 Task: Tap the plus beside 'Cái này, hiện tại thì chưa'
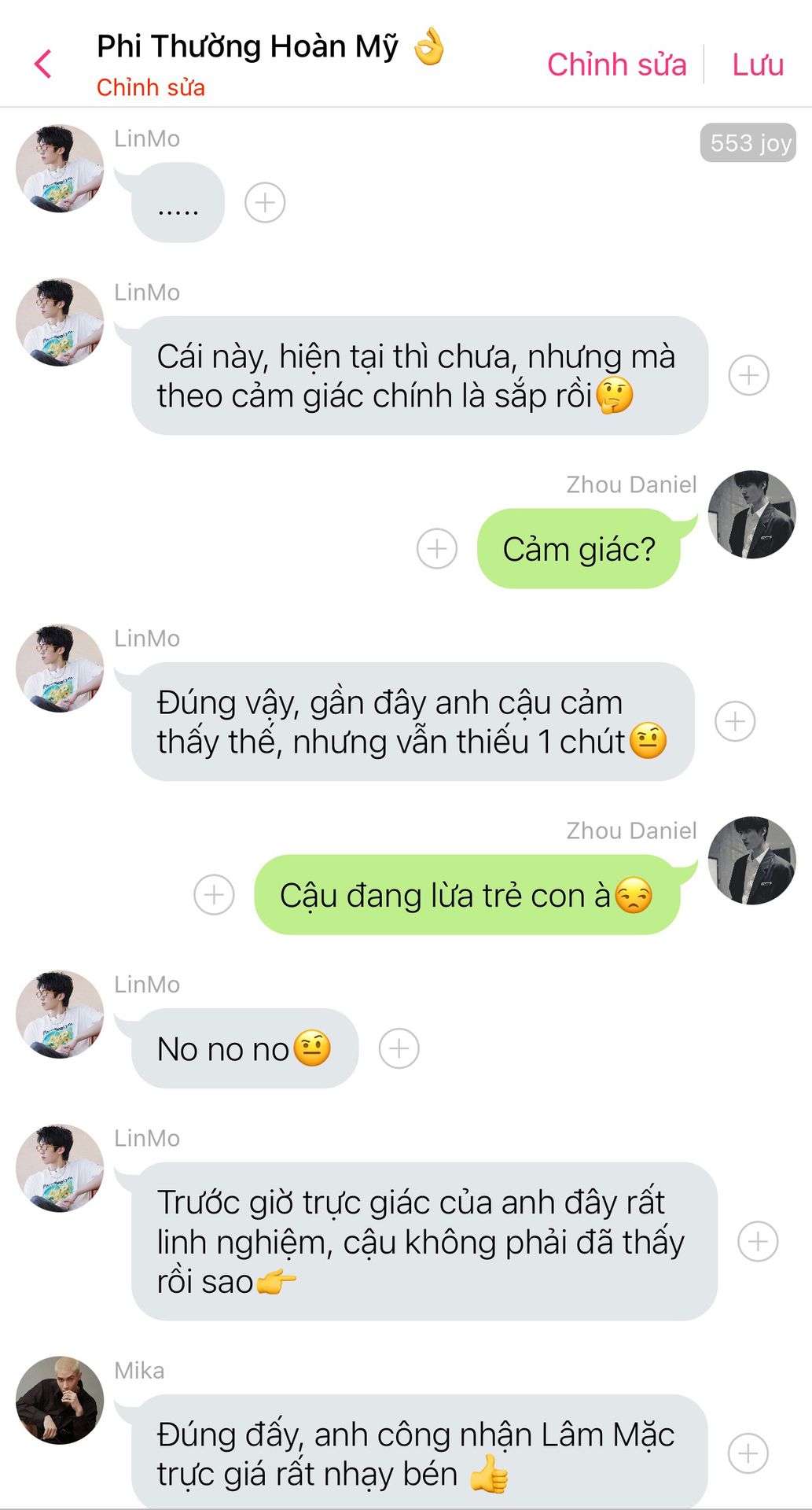coord(748,375)
